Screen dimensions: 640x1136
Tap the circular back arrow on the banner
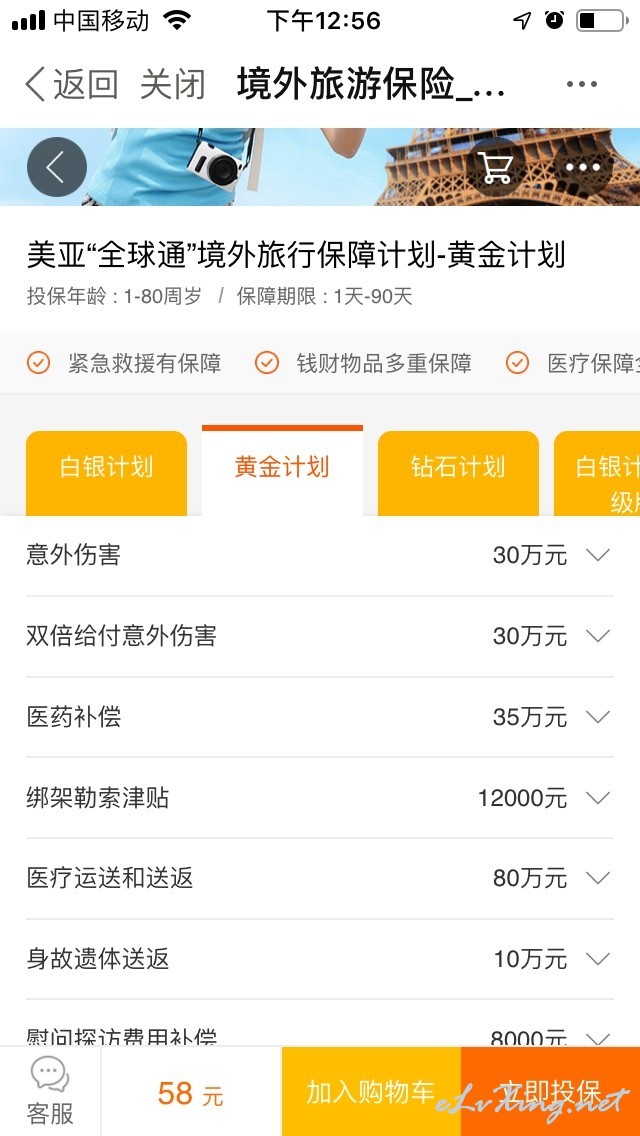57,167
